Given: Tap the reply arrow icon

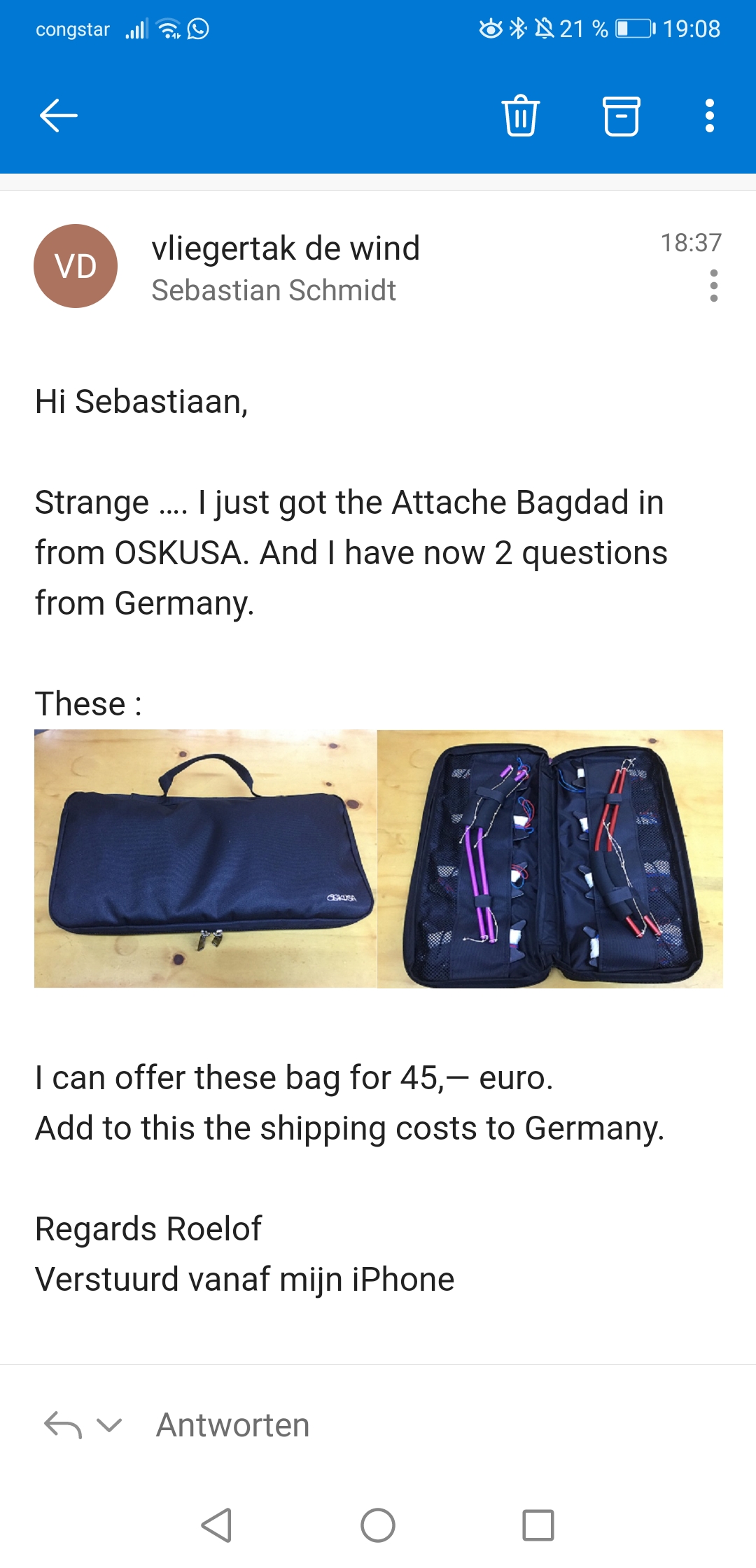Looking at the screenshot, I should point(63,1425).
